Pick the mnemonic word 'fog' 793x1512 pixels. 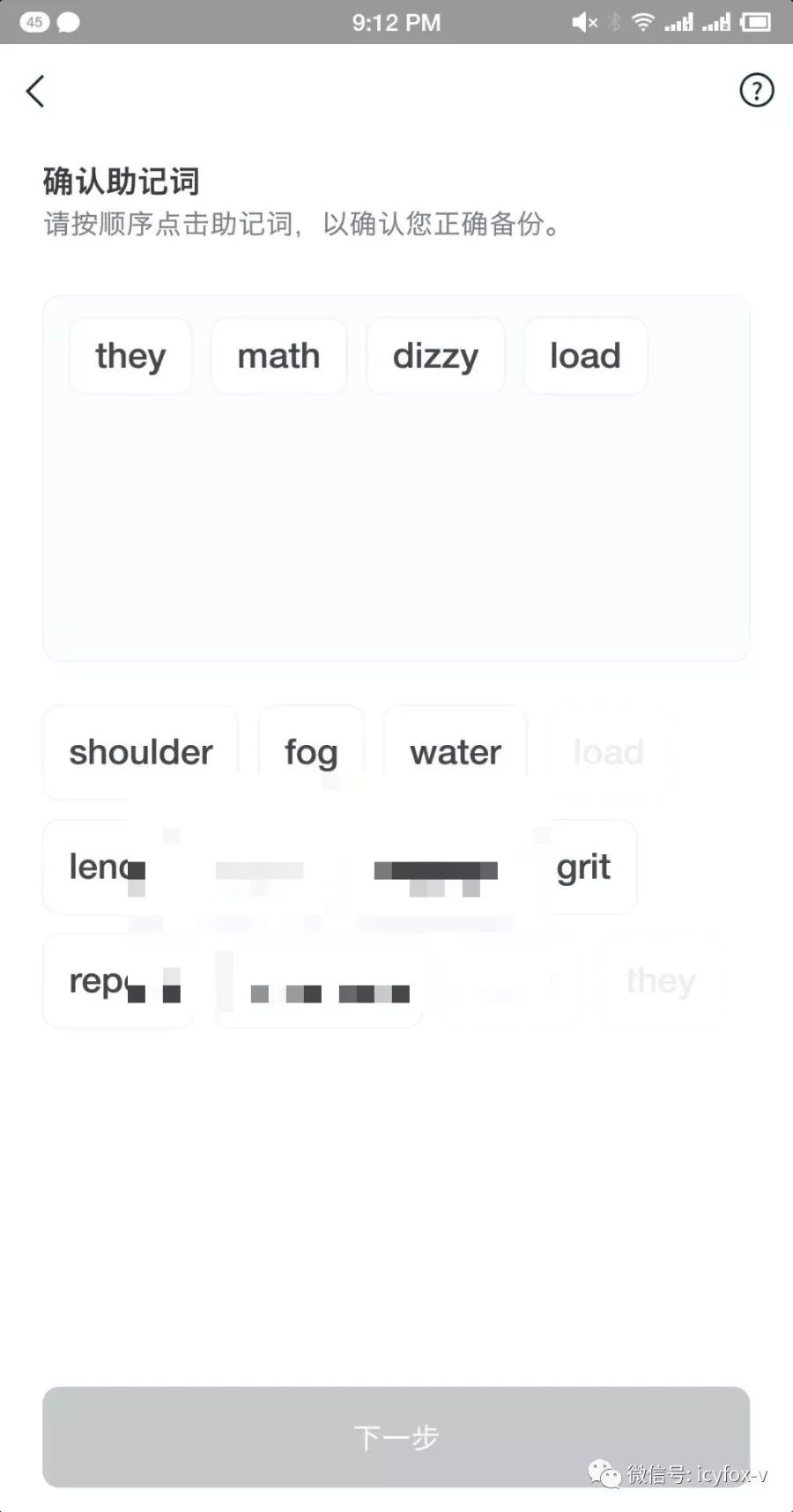[x=311, y=752]
